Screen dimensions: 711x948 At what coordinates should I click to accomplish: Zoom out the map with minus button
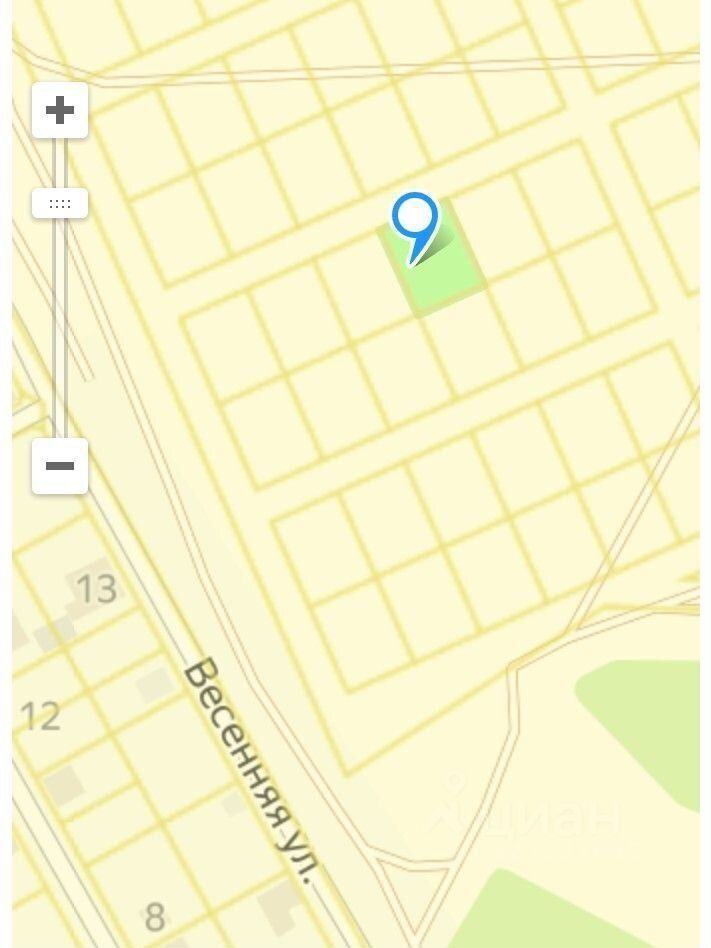pyautogui.click(x=60, y=466)
